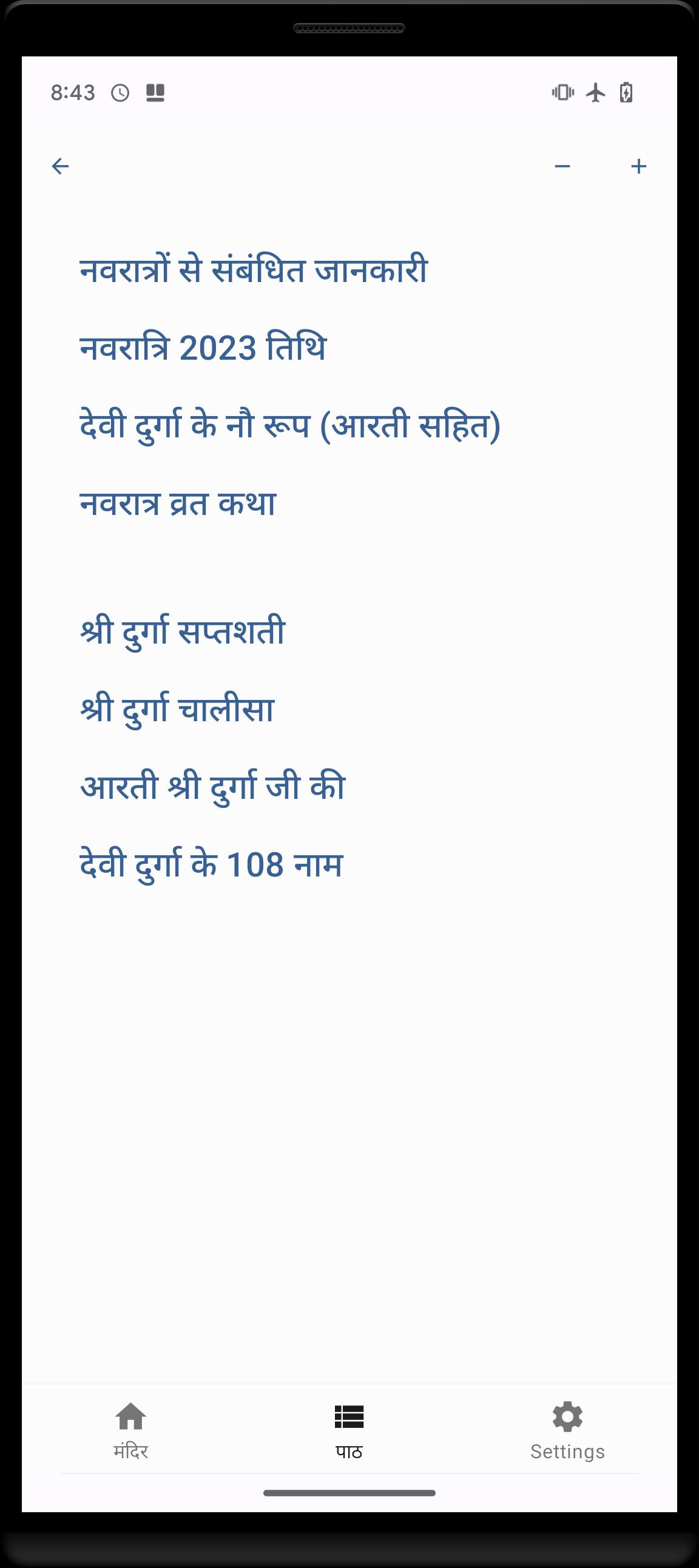Screen dimensions: 699x1568
Task: Open देवी दुर्गा के 108 नाम
Action: click(x=212, y=864)
